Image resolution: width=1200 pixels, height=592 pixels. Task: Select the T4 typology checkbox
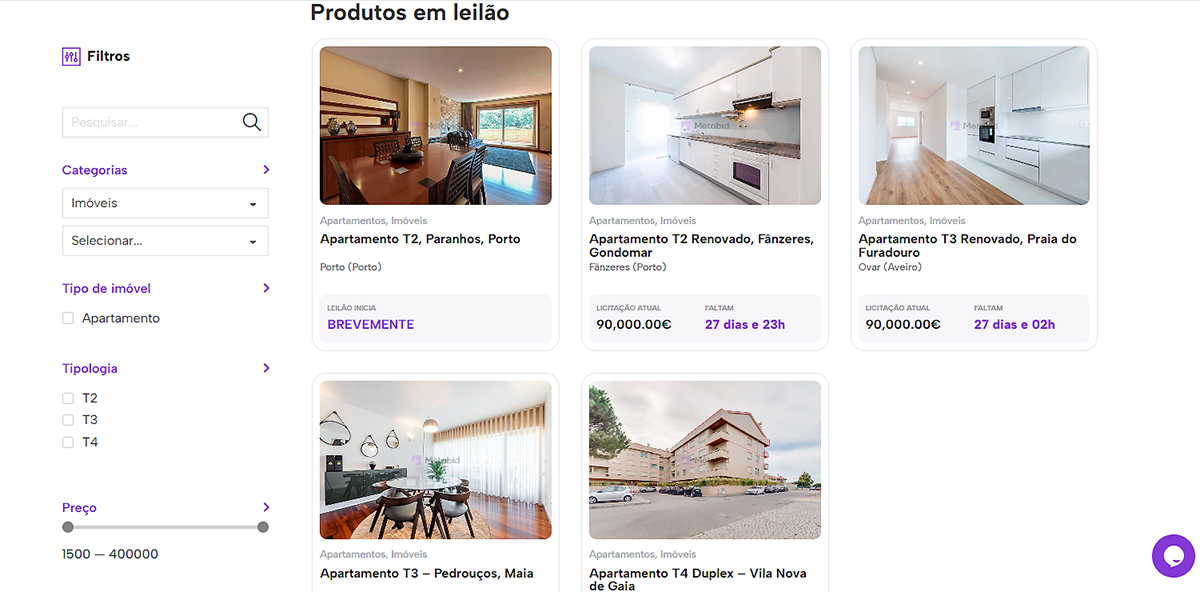pyautogui.click(x=68, y=442)
